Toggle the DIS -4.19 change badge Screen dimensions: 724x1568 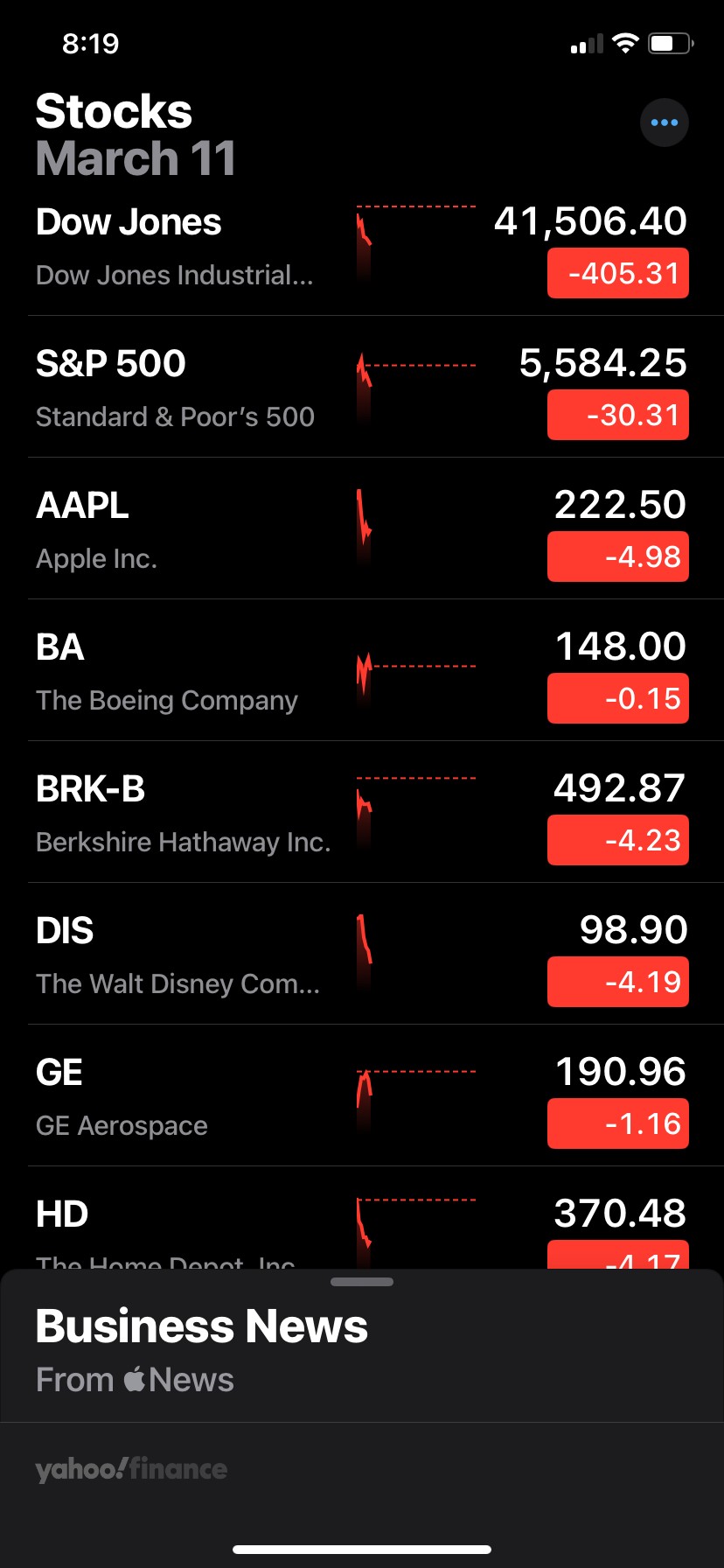618,982
